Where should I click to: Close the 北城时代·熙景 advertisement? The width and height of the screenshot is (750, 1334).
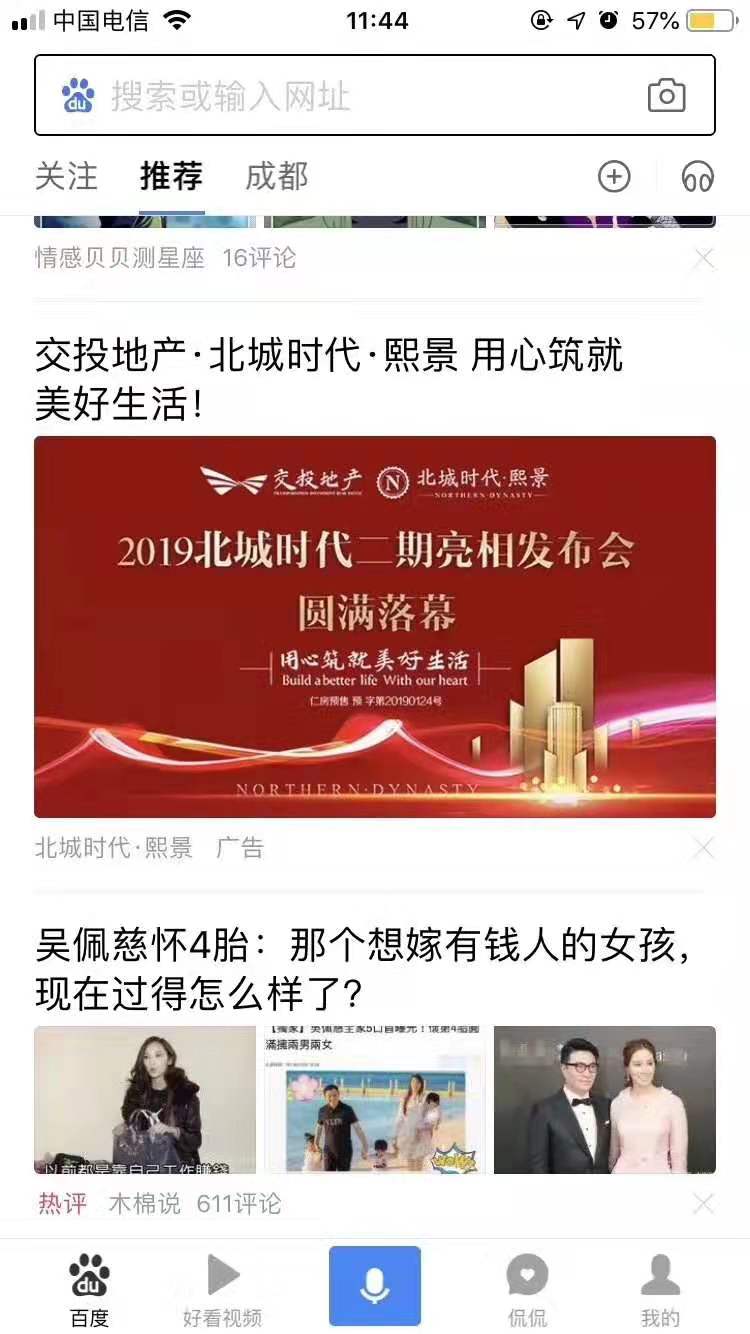(x=704, y=848)
